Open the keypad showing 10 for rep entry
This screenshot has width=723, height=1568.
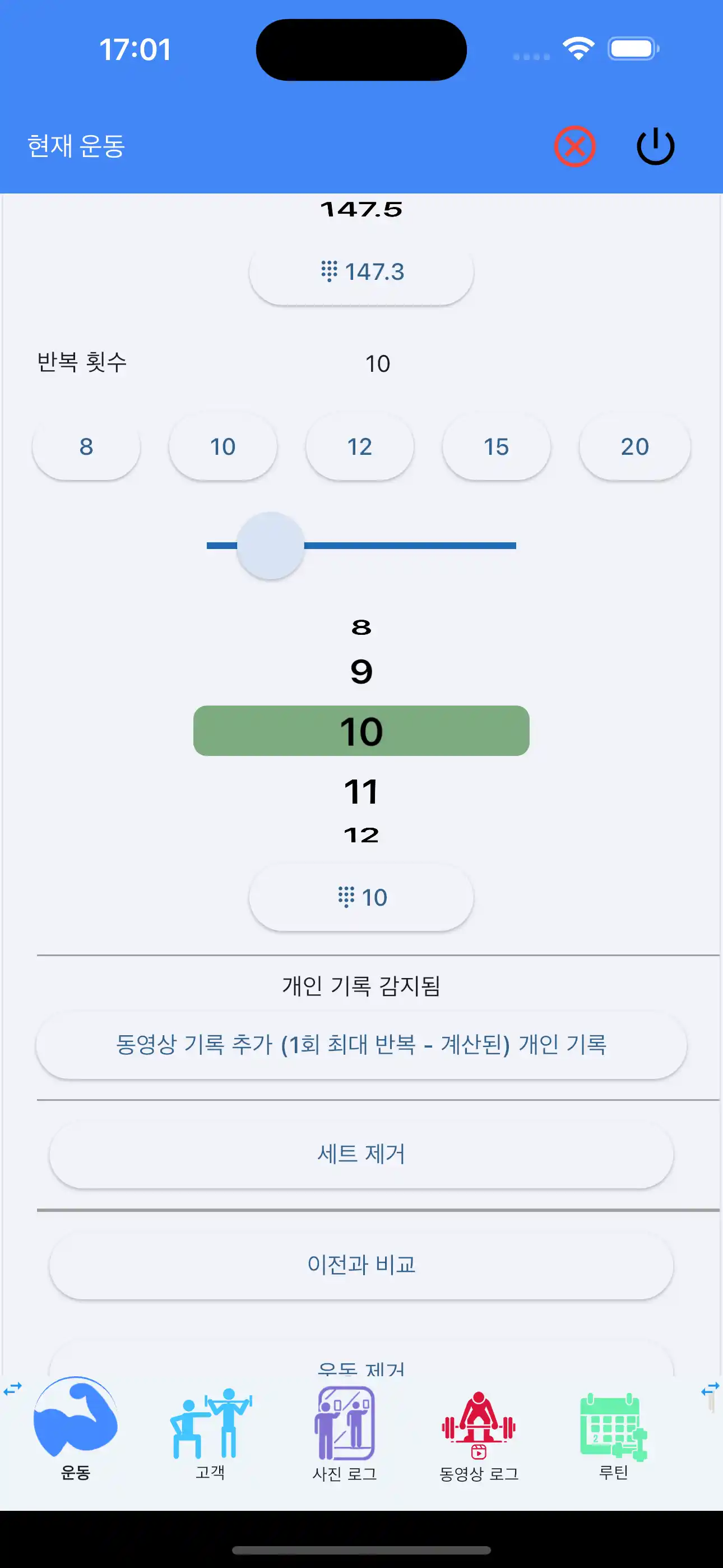click(x=361, y=897)
